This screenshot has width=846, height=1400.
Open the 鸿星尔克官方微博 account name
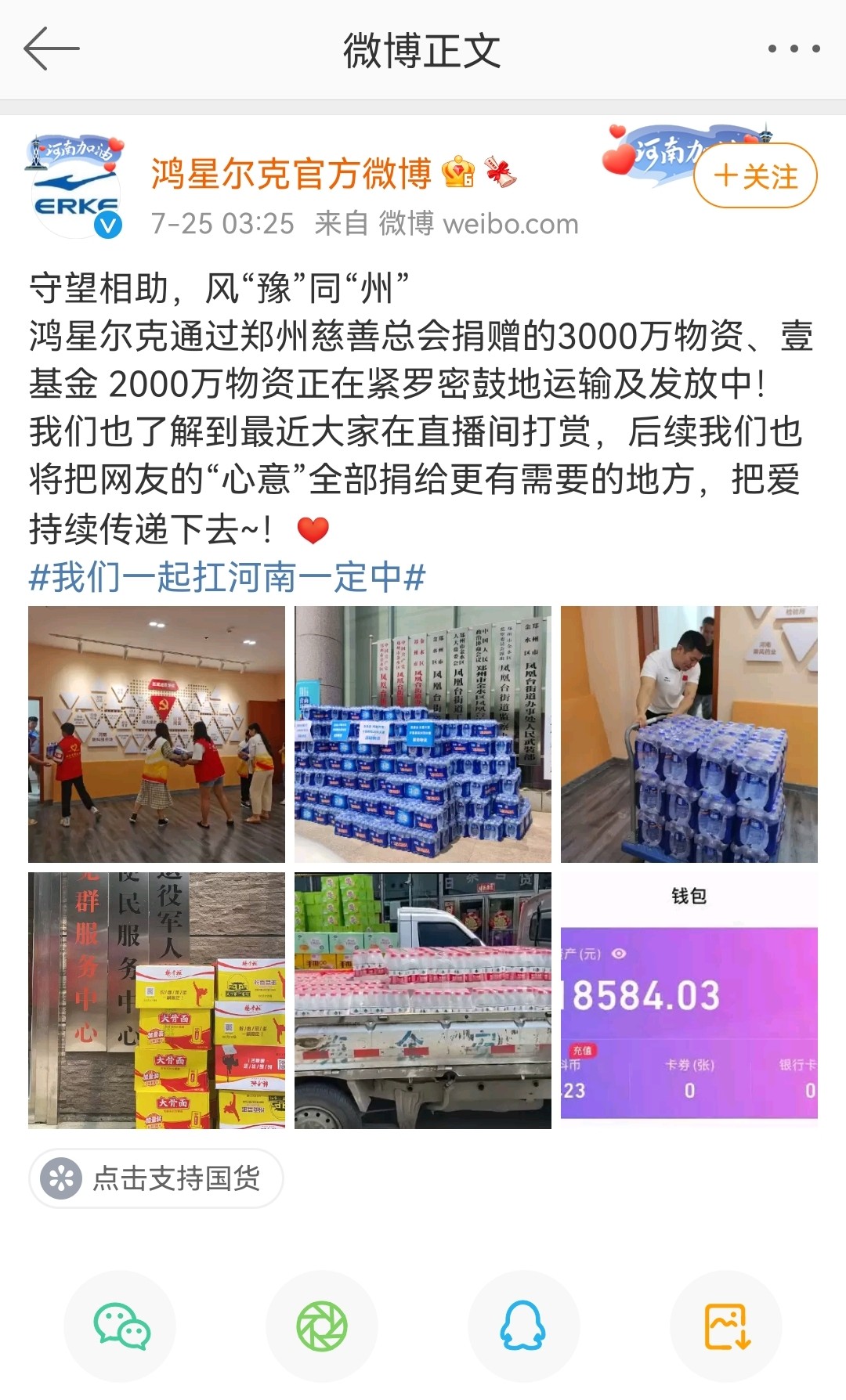[291, 174]
